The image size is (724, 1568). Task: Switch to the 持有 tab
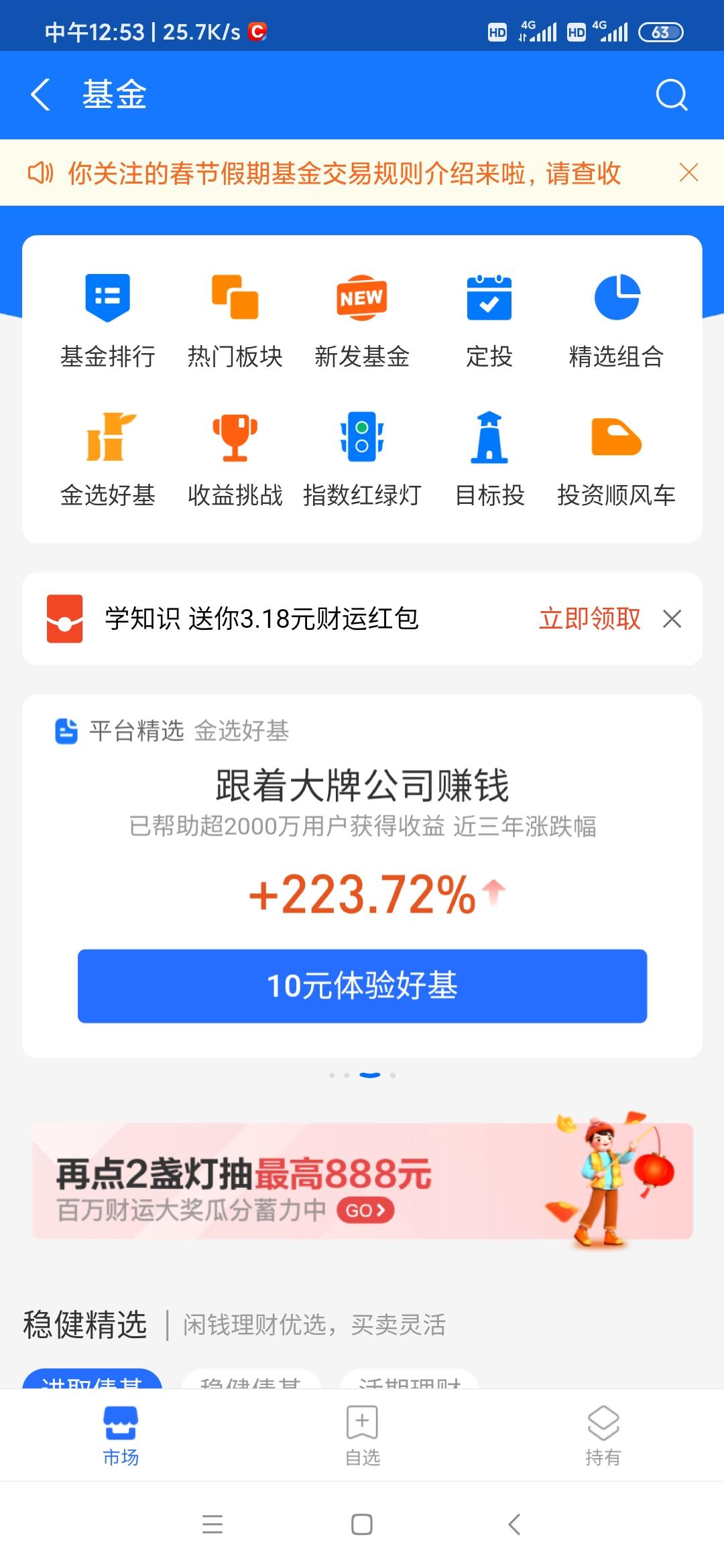[x=603, y=1437]
